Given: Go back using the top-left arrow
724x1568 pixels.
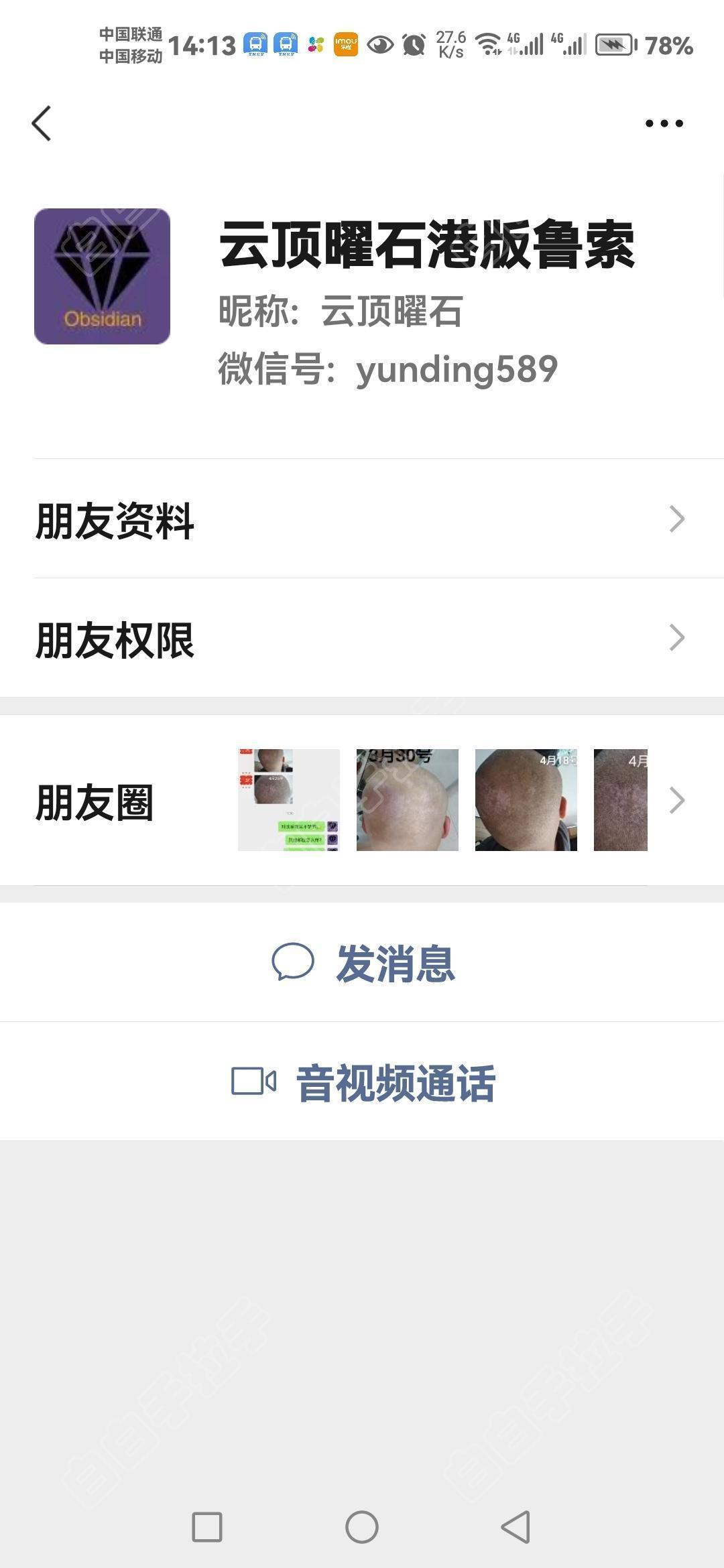Looking at the screenshot, I should pyautogui.click(x=42, y=123).
